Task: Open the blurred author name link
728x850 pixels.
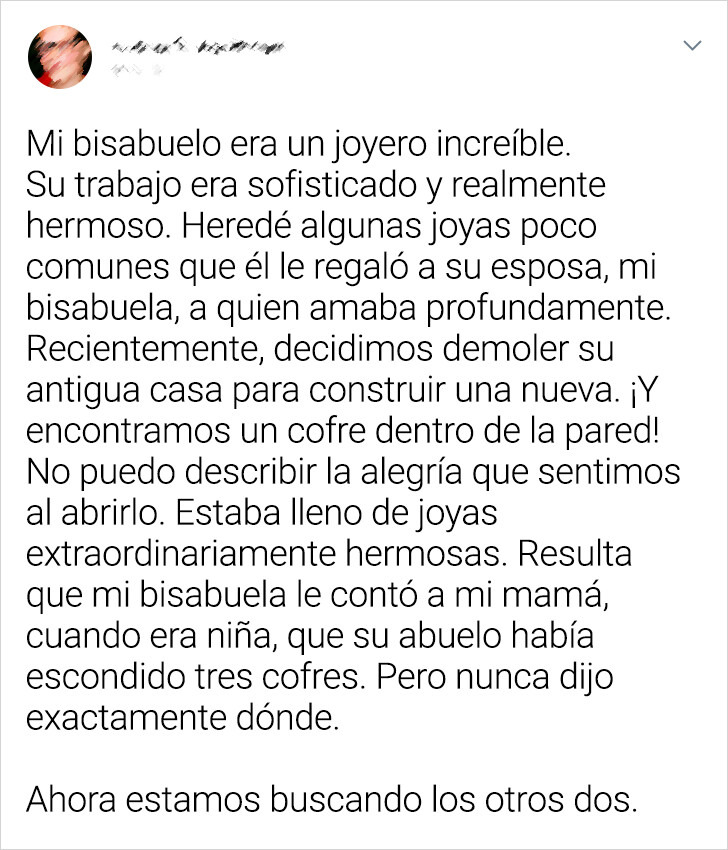Action: click(x=195, y=45)
